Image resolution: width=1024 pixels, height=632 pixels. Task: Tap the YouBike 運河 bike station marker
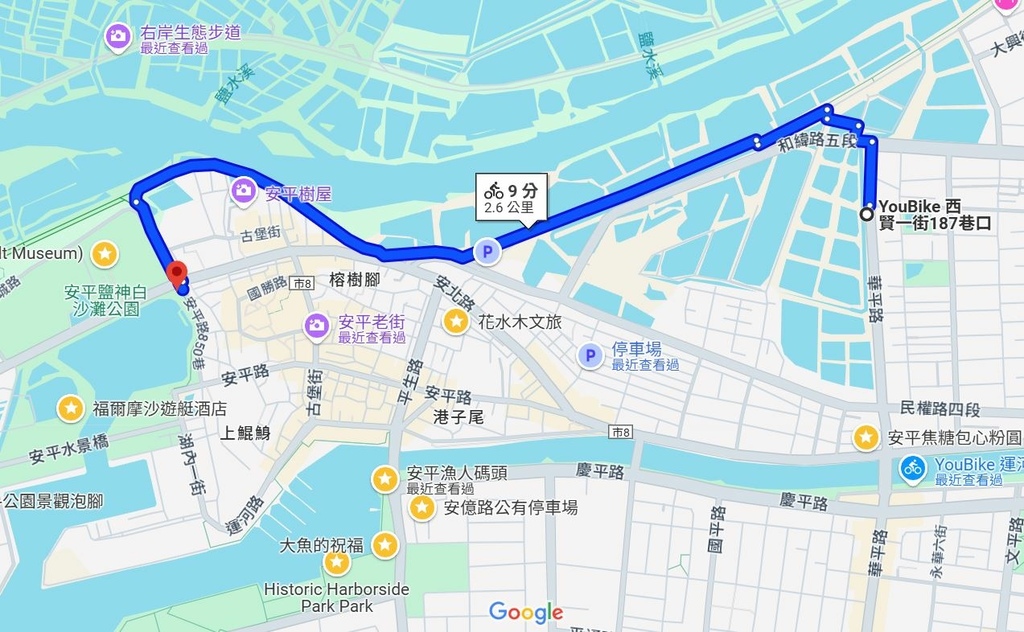912,467
